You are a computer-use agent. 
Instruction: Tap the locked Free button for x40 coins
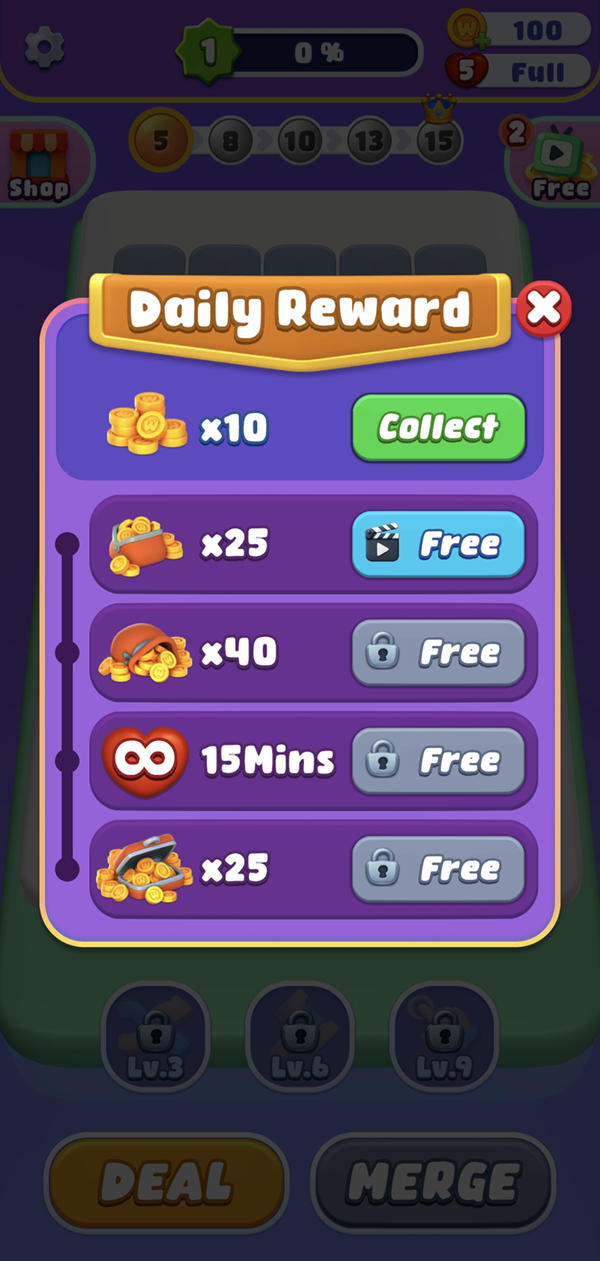click(x=438, y=653)
